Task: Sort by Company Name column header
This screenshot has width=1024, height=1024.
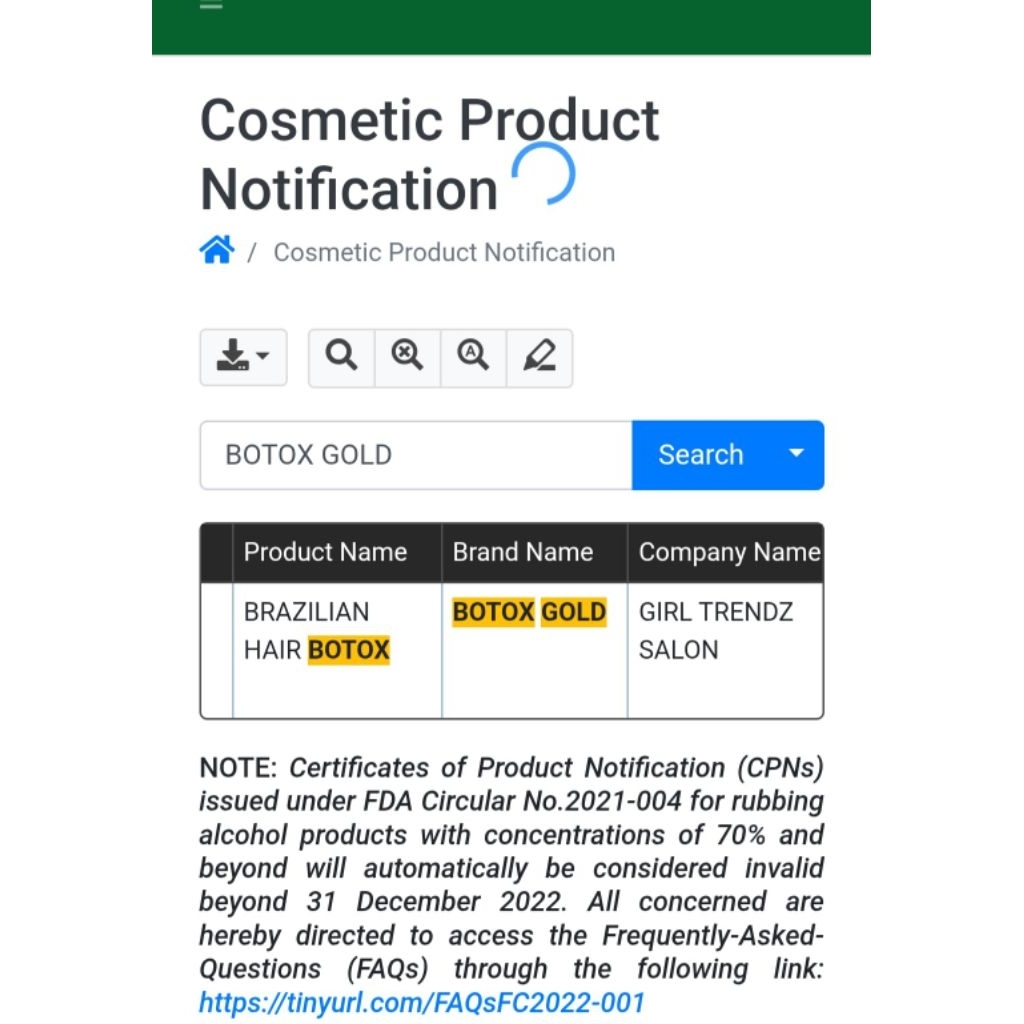Action: pos(726,552)
